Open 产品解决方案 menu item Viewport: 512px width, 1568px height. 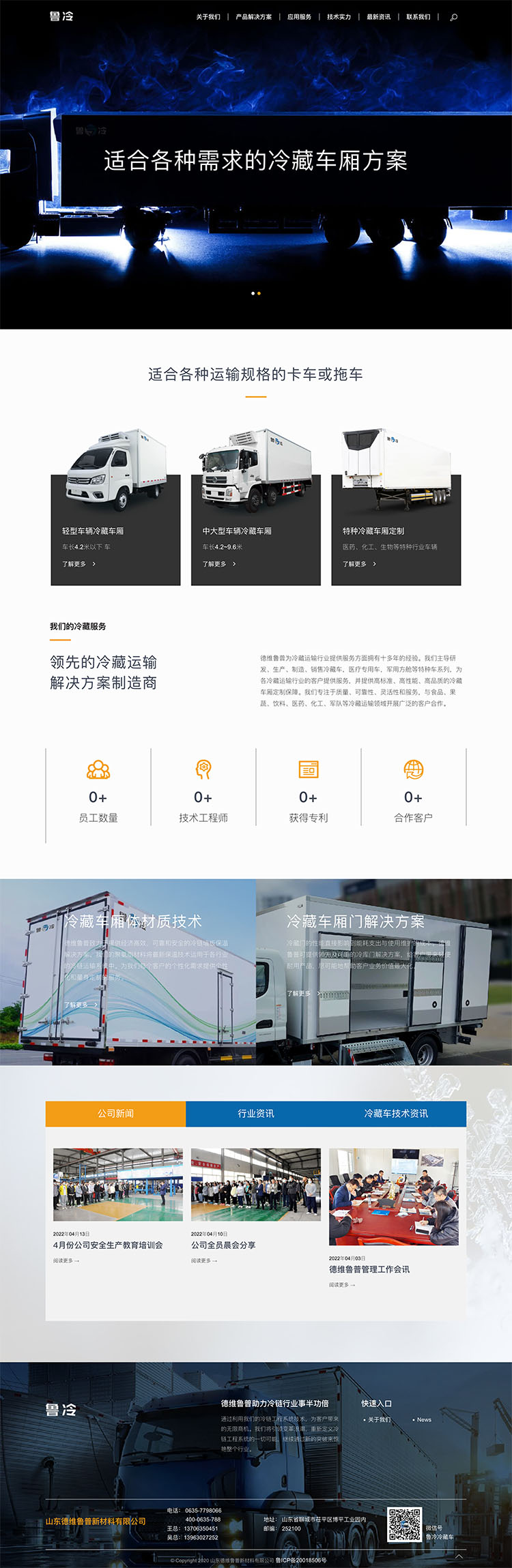(x=253, y=17)
